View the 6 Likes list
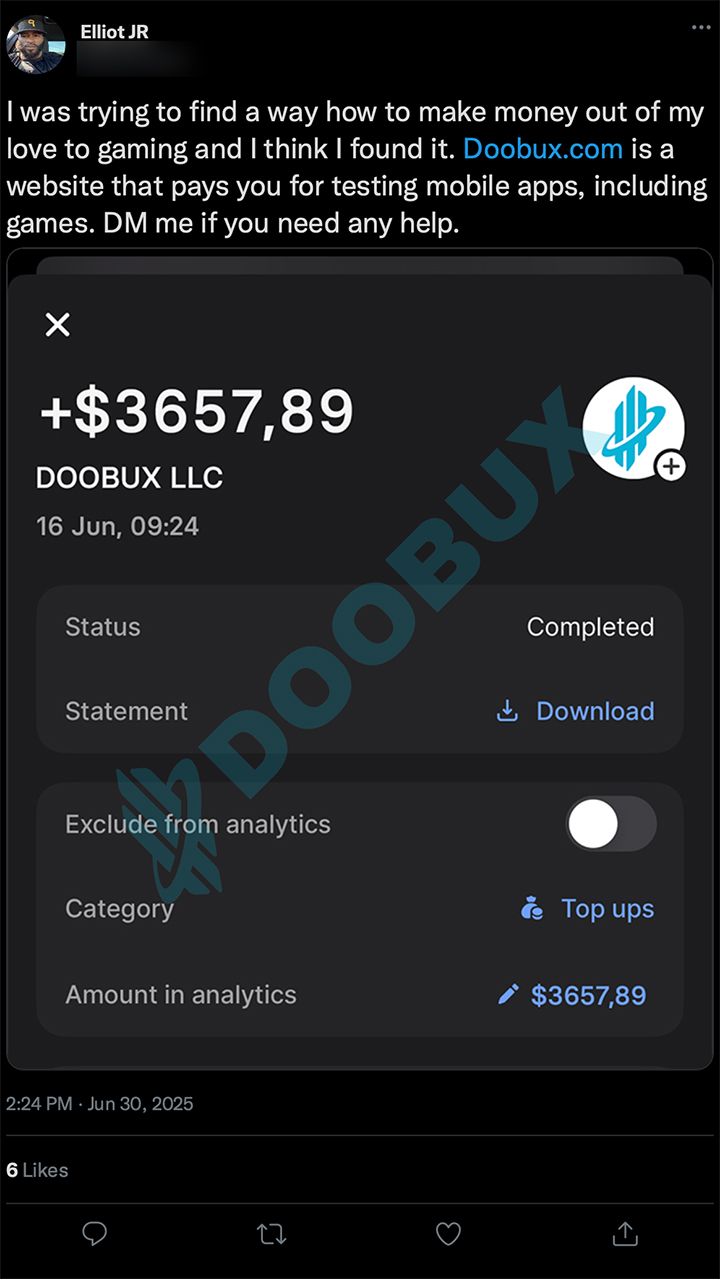720x1279 pixels. point(38,1170)
